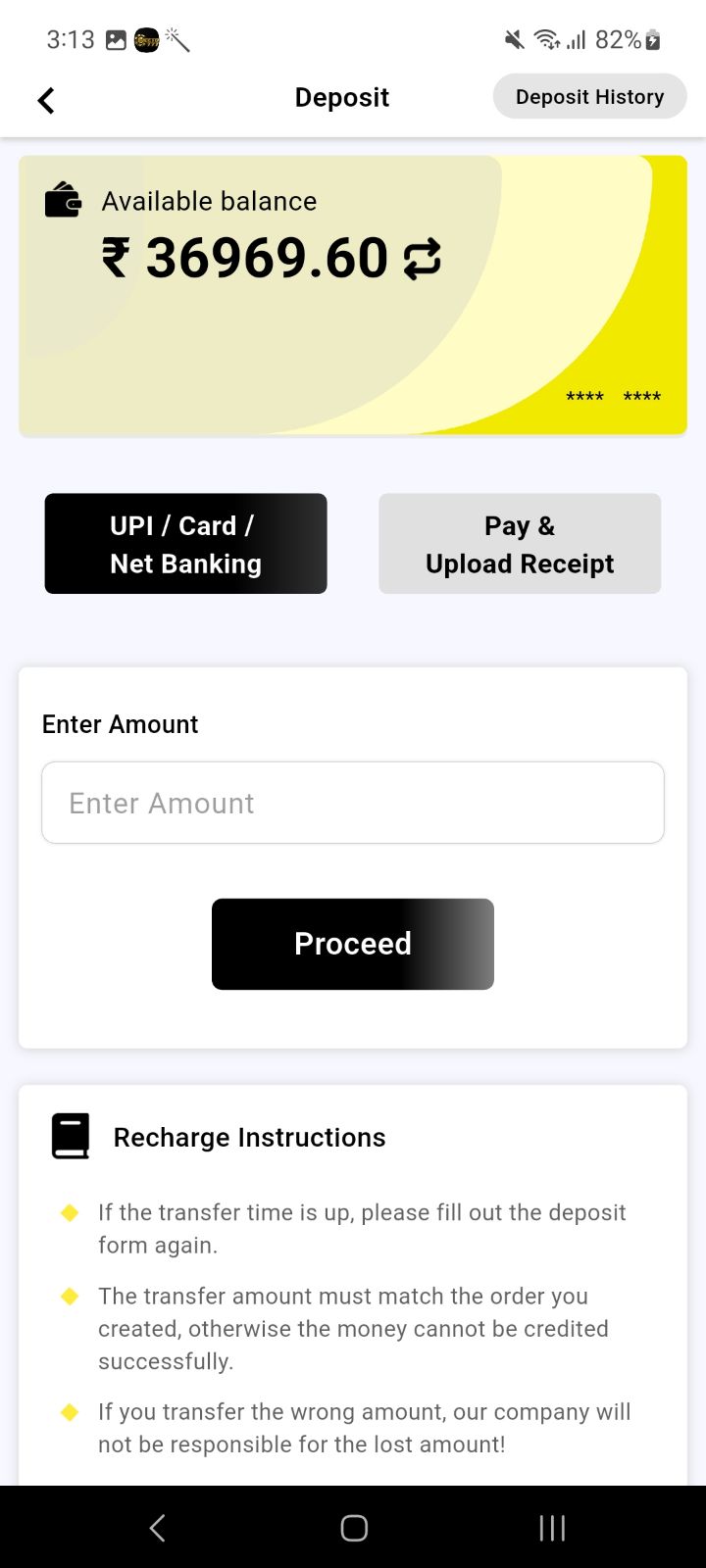This screenshot has height=1568, width=706.
Task: Refresh the available balance
Action: (x=423, y=259)
